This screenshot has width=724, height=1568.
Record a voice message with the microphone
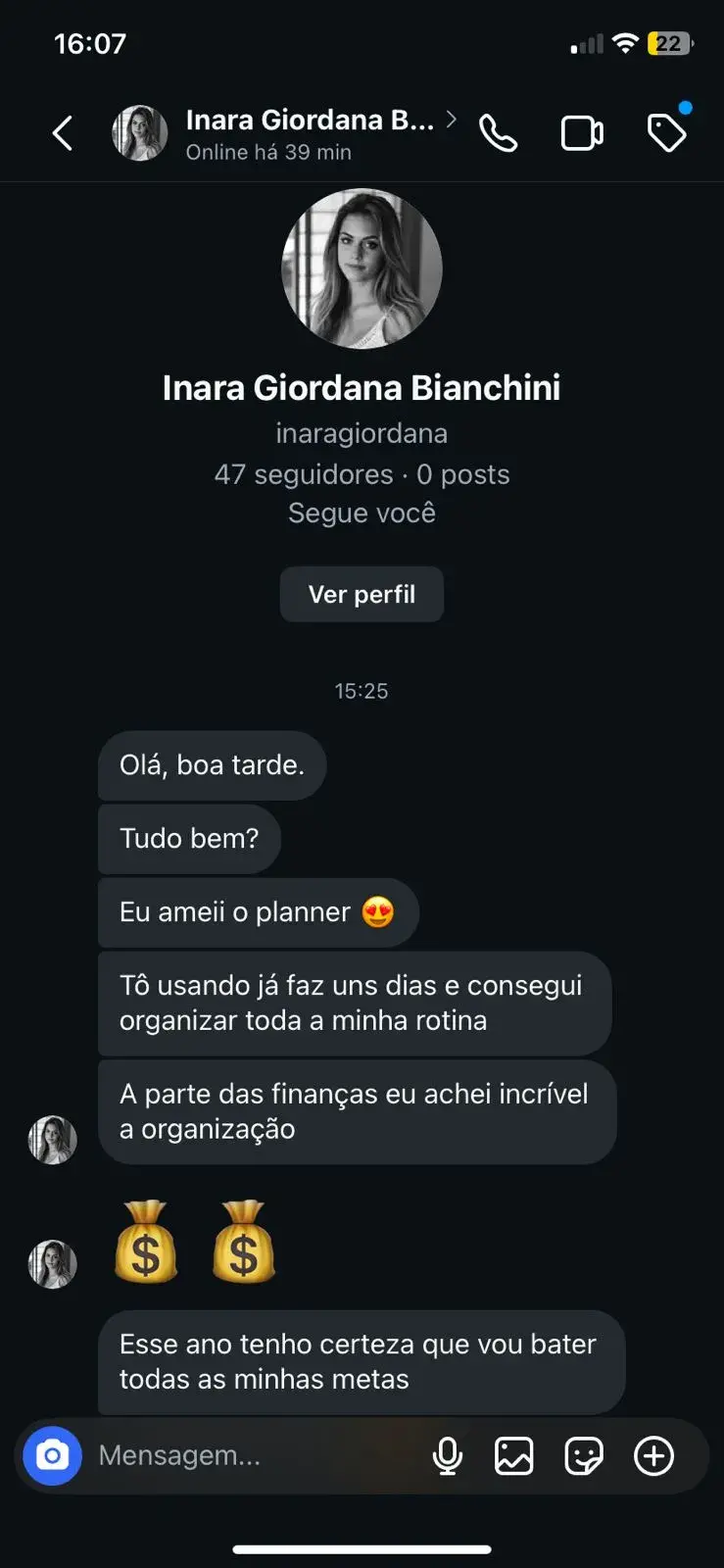click(448, 1455)
